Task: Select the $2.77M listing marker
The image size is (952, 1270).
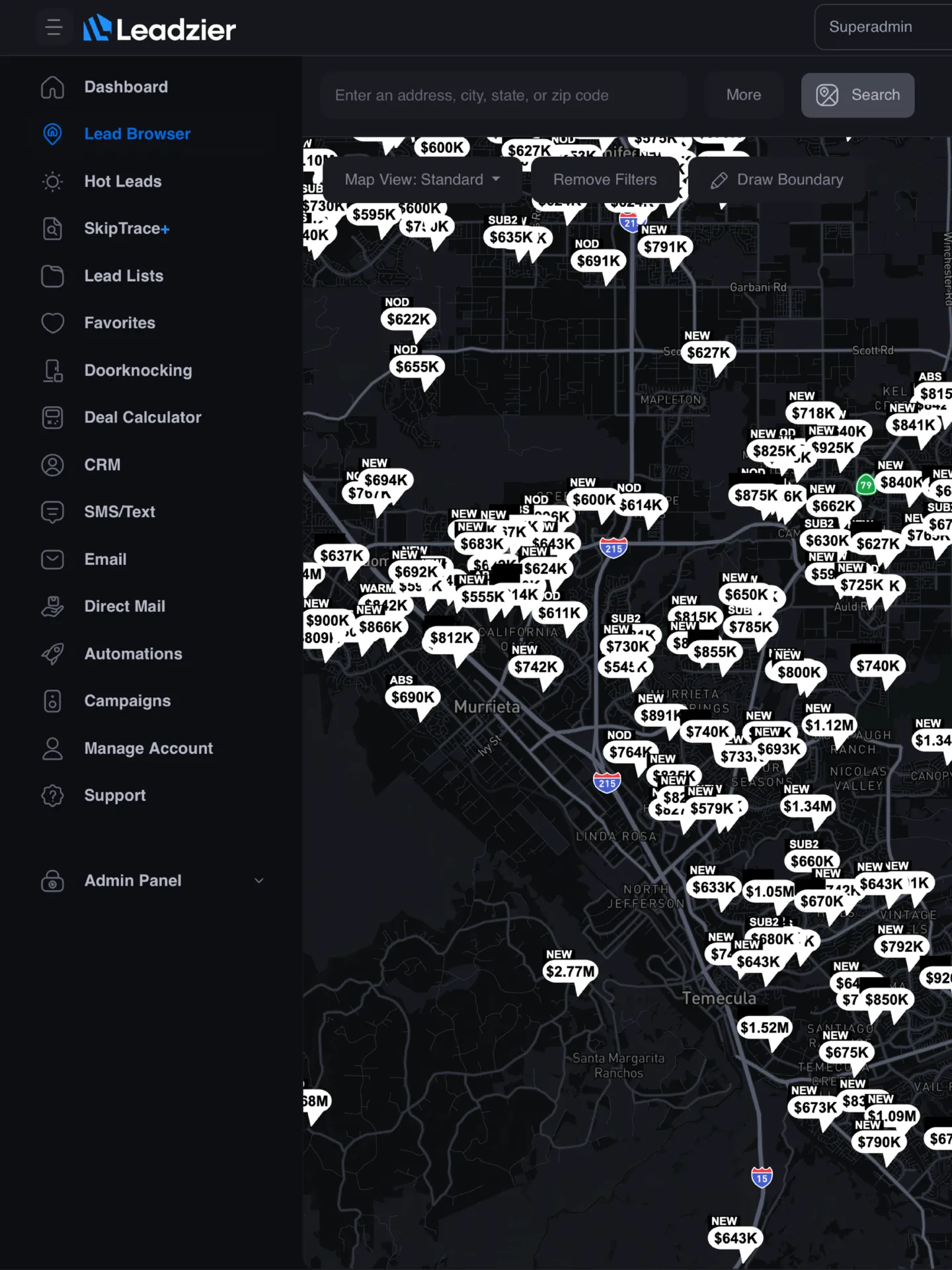Action: [570, 971]
